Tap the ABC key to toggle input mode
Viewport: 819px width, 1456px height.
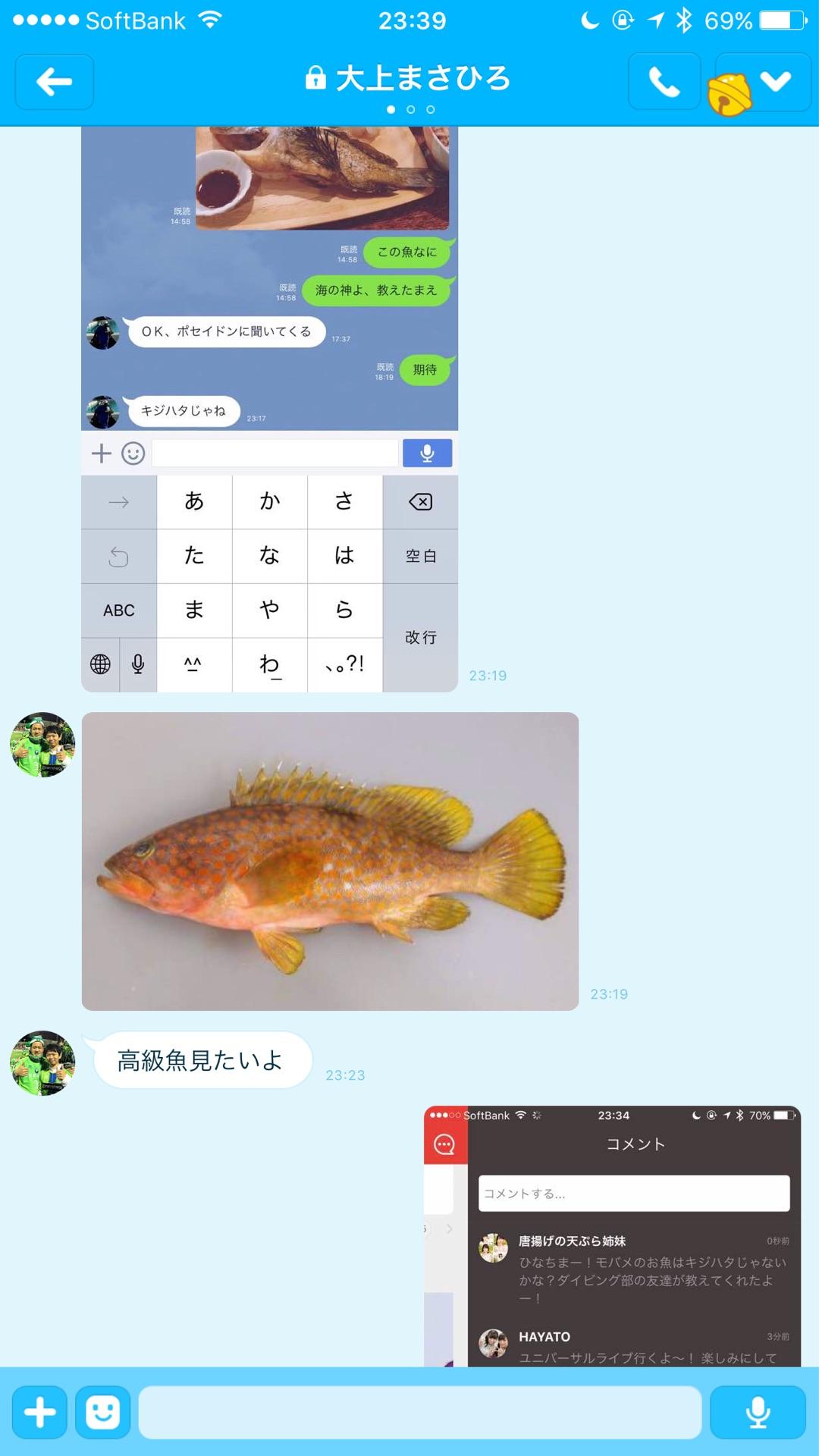pos(118,610)
